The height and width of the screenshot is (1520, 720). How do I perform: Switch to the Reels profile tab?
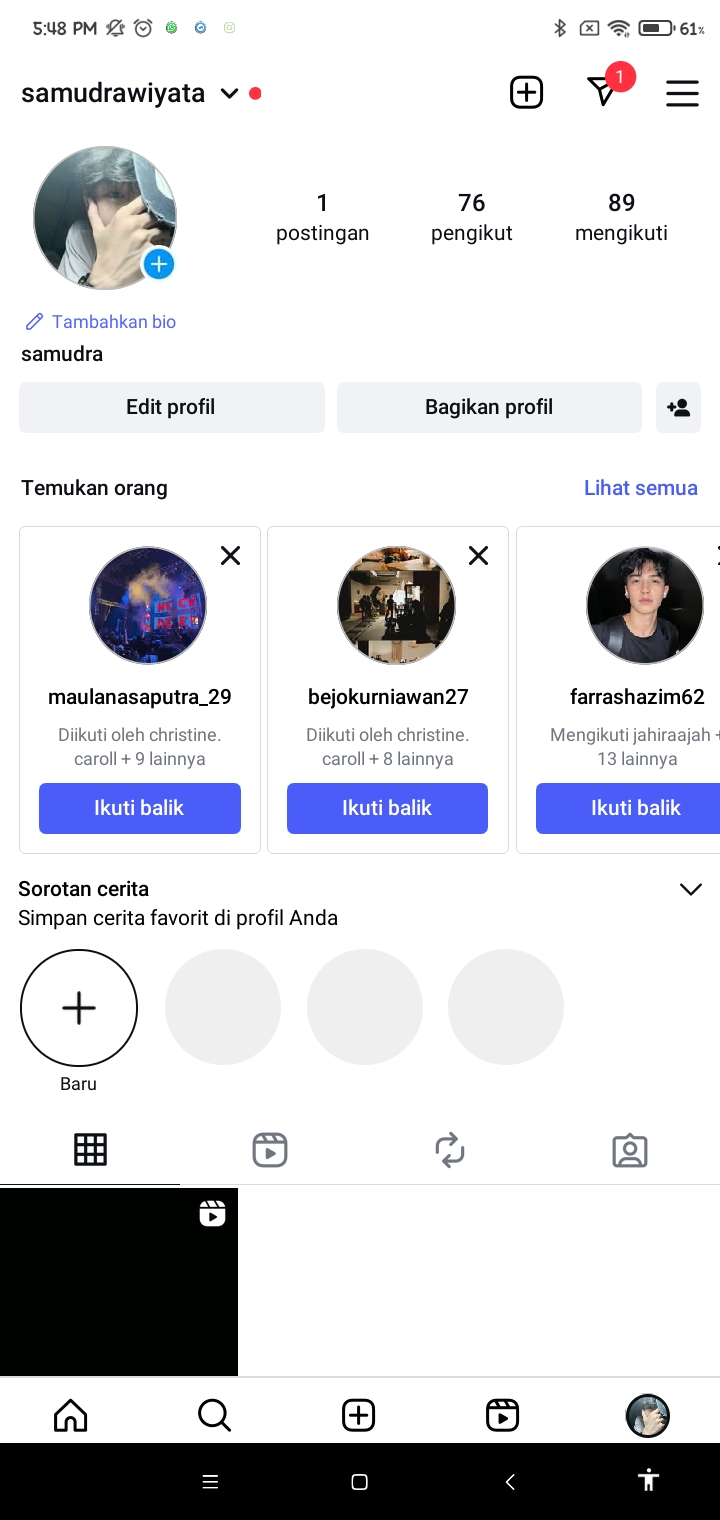pos(270,1150)
